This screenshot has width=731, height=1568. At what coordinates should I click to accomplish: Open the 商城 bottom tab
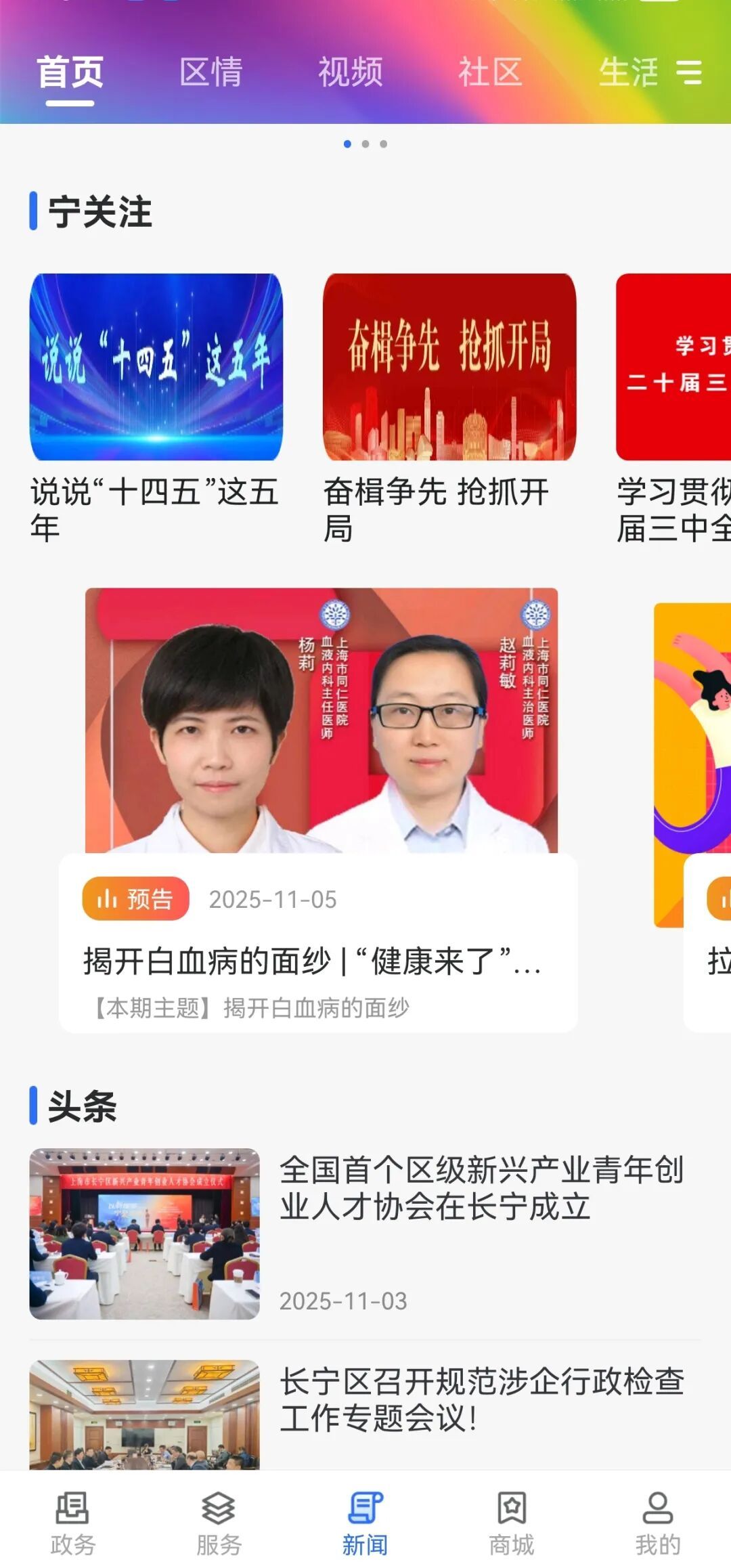click(x=512, y=1523)
